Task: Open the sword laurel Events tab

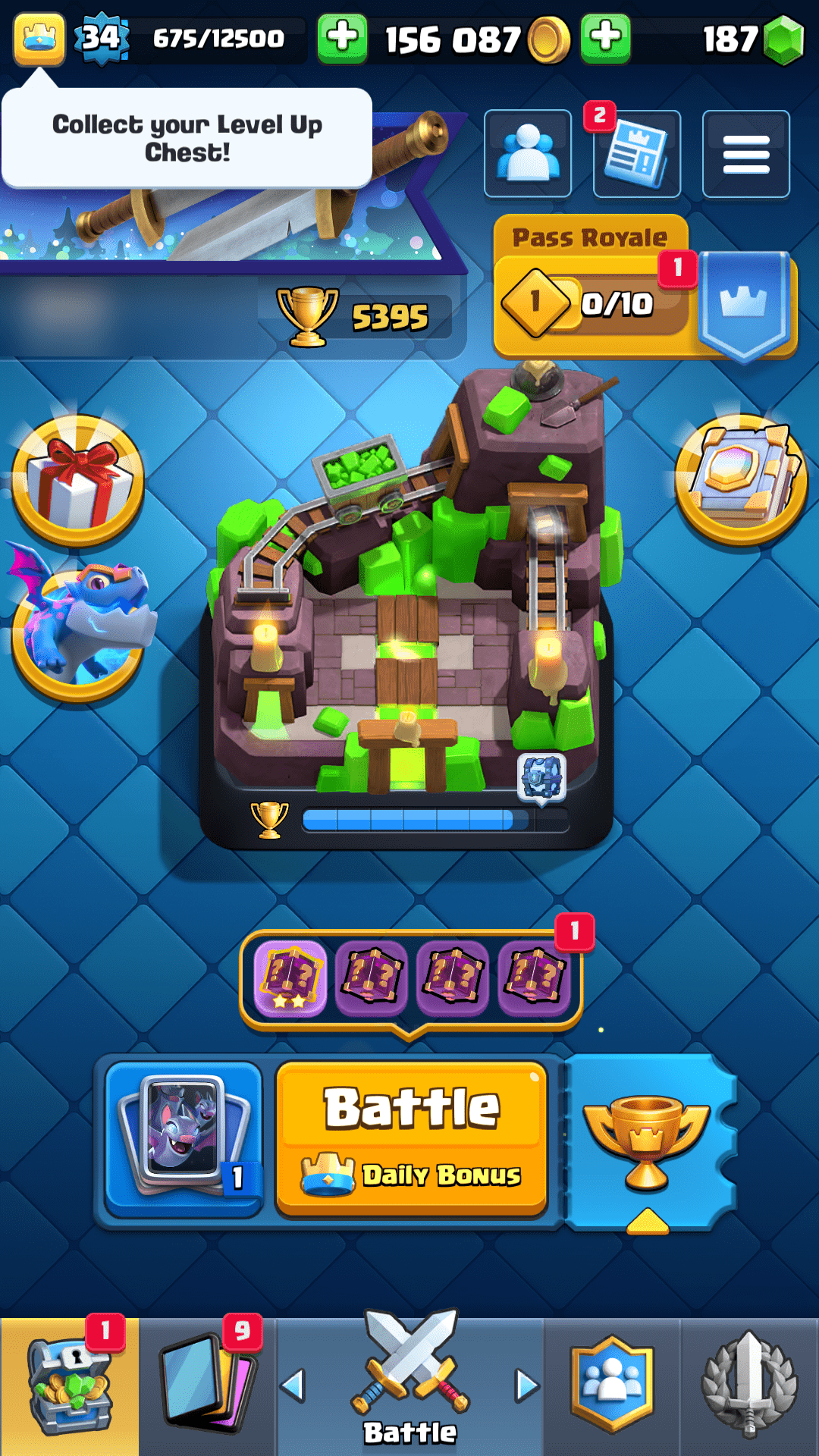Action: coord(749,1388)
